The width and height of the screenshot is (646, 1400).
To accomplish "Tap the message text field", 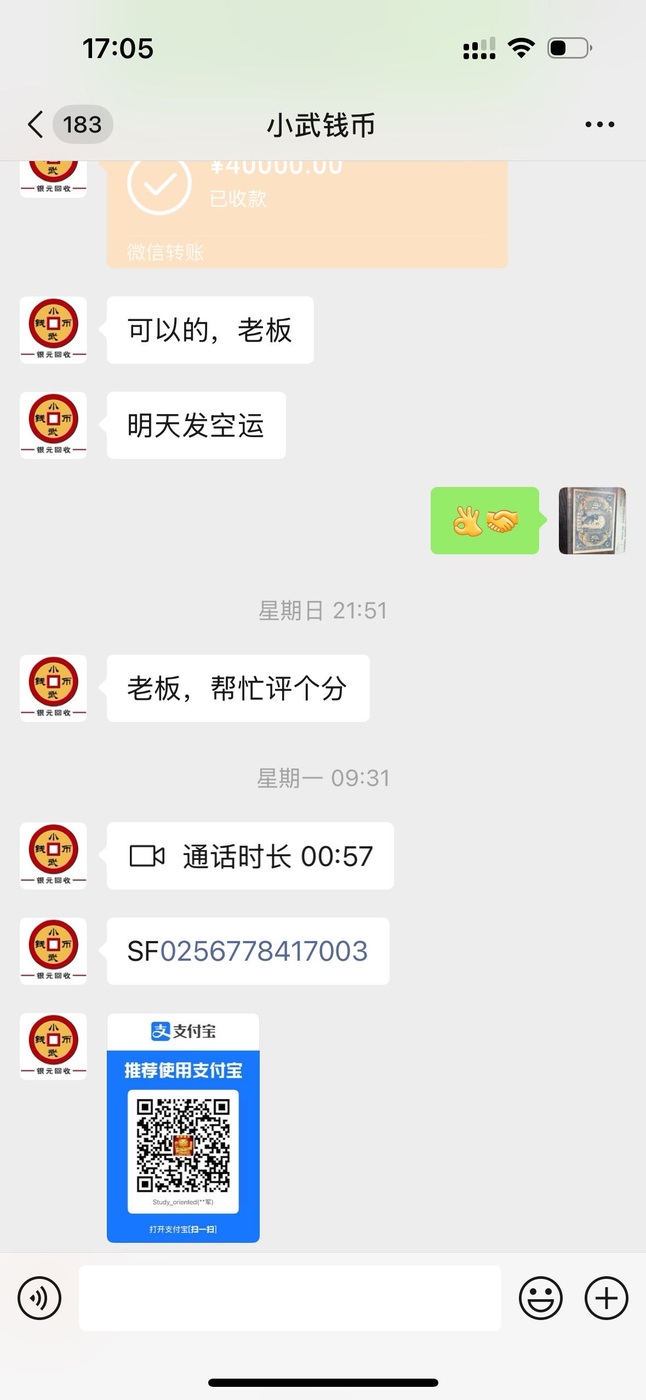I will pos(290,1298).
